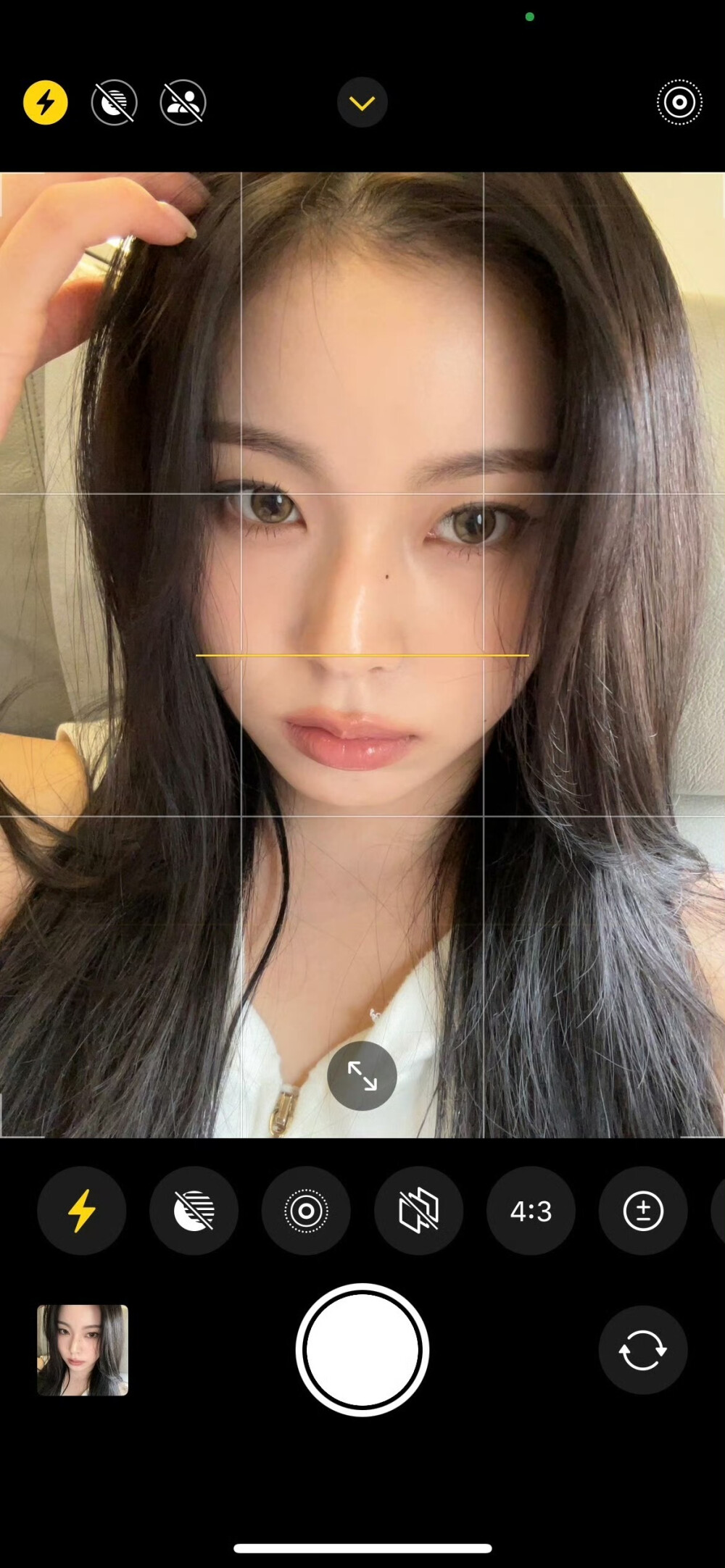The width and height of the screenshot is (725, 1568).
Task: Flip between front and rear camera
Action: point(643,1350)
